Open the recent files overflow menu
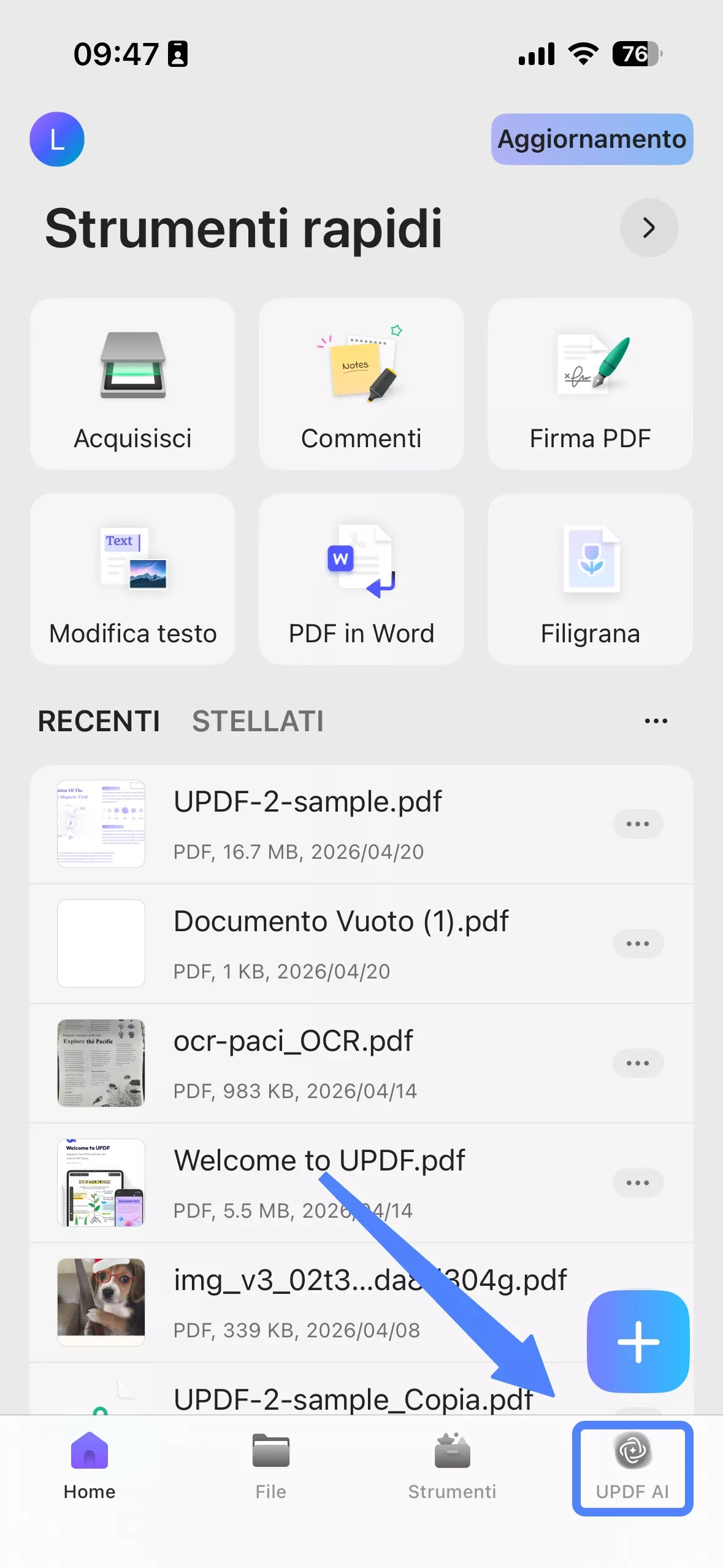 point(655,721)
